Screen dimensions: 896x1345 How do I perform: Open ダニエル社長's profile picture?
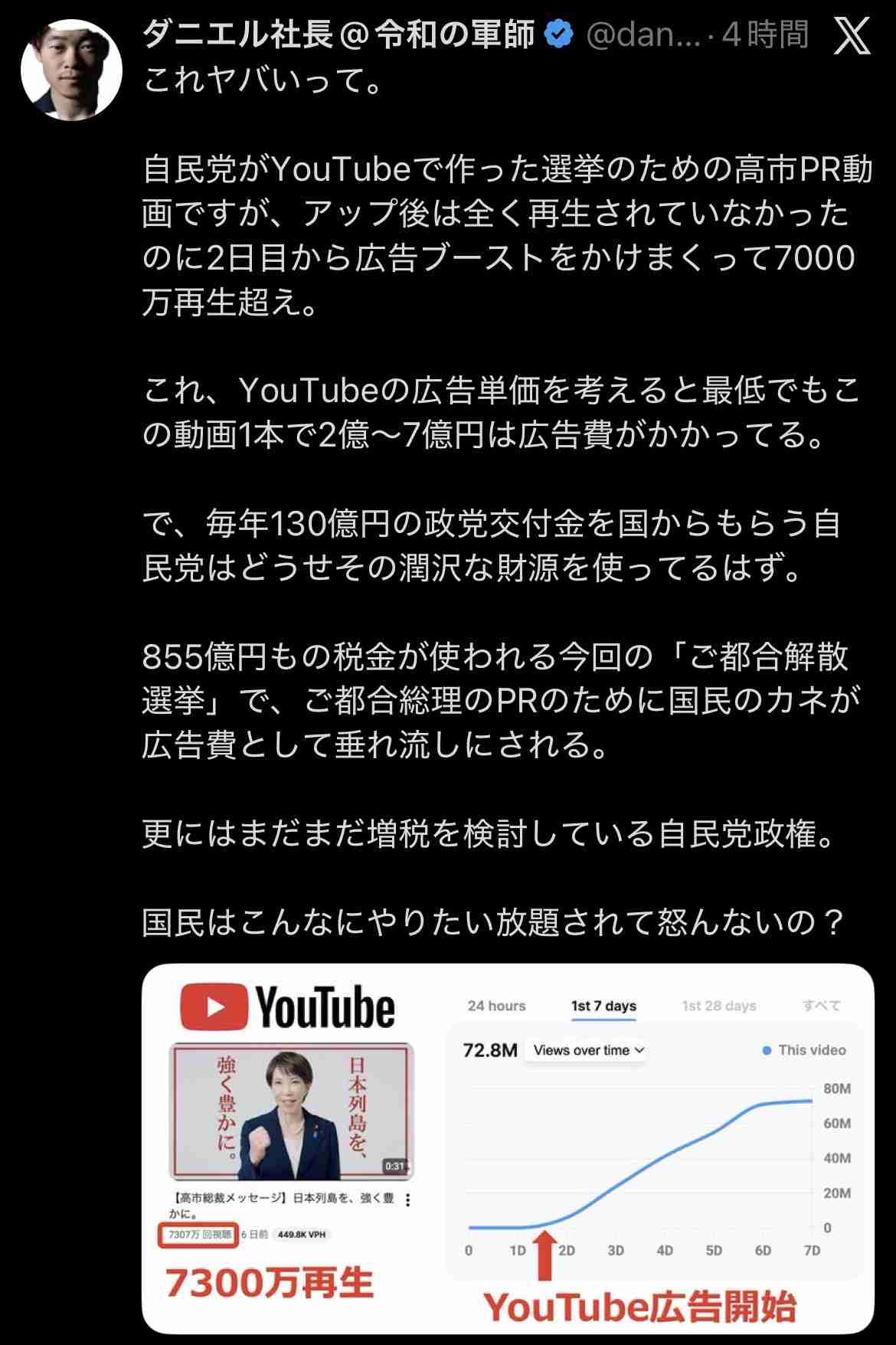(x=71, y=69)
